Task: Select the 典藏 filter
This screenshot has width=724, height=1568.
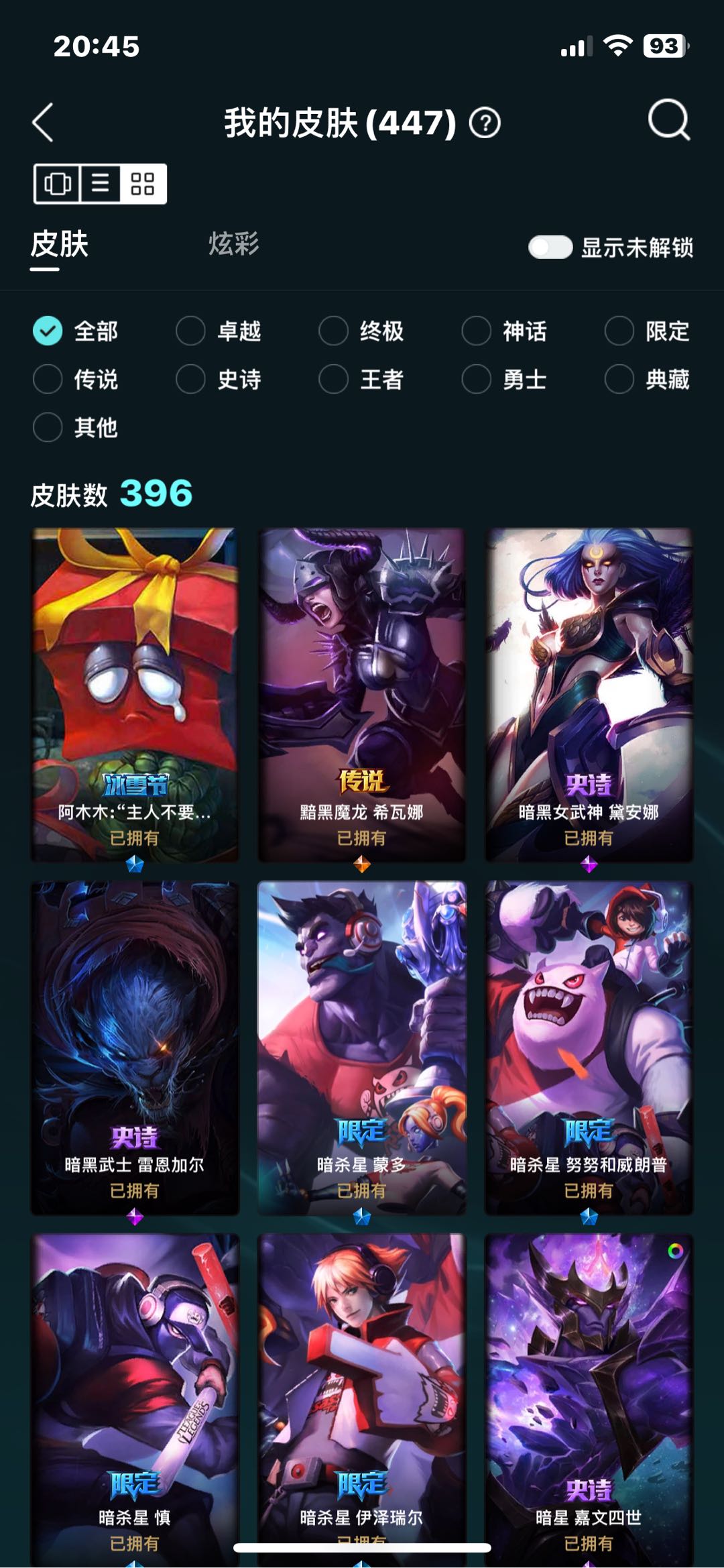Action: 647,380
